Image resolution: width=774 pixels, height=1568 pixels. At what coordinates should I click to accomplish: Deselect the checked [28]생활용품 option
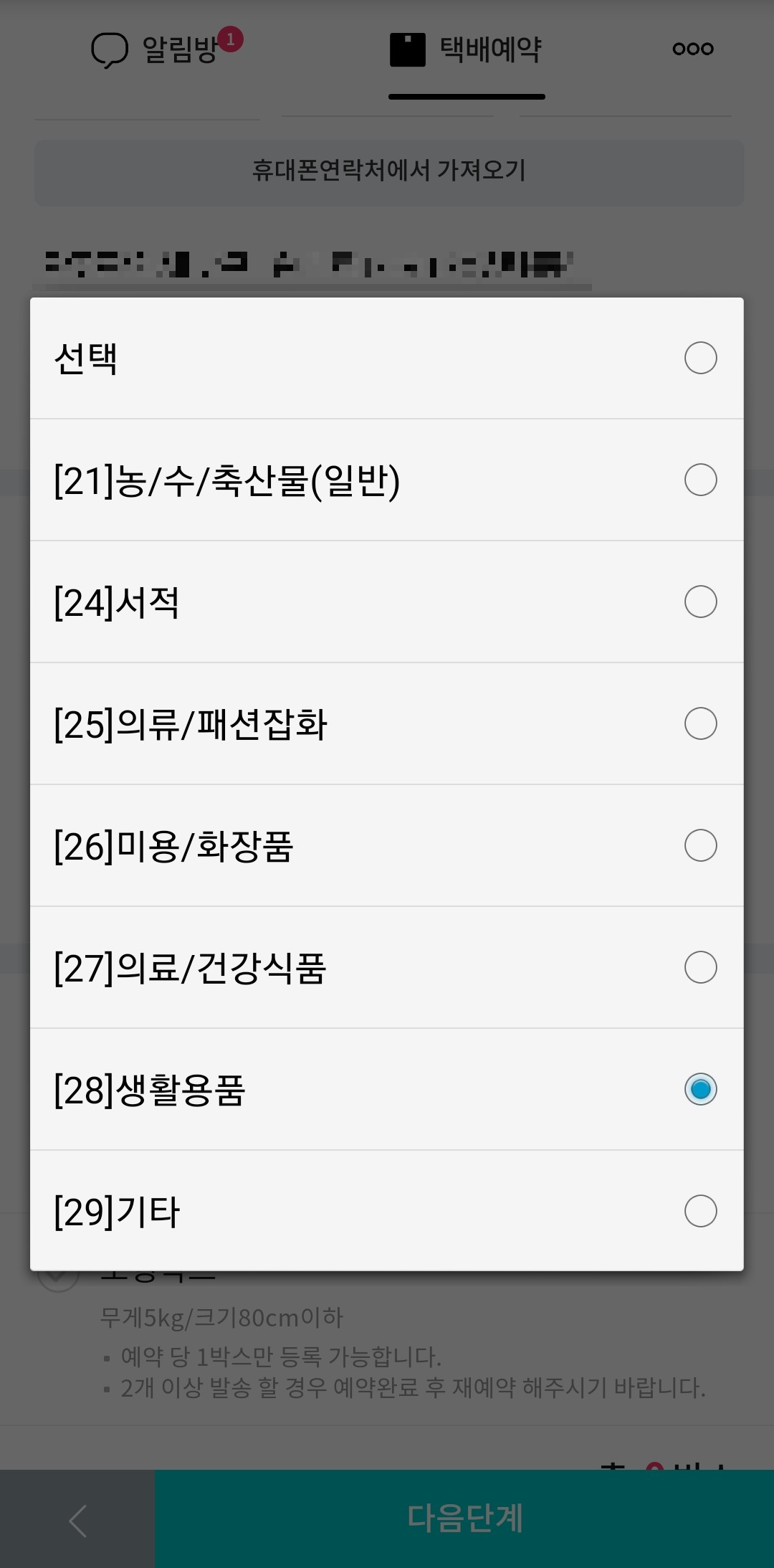(x=700, y=1088)
